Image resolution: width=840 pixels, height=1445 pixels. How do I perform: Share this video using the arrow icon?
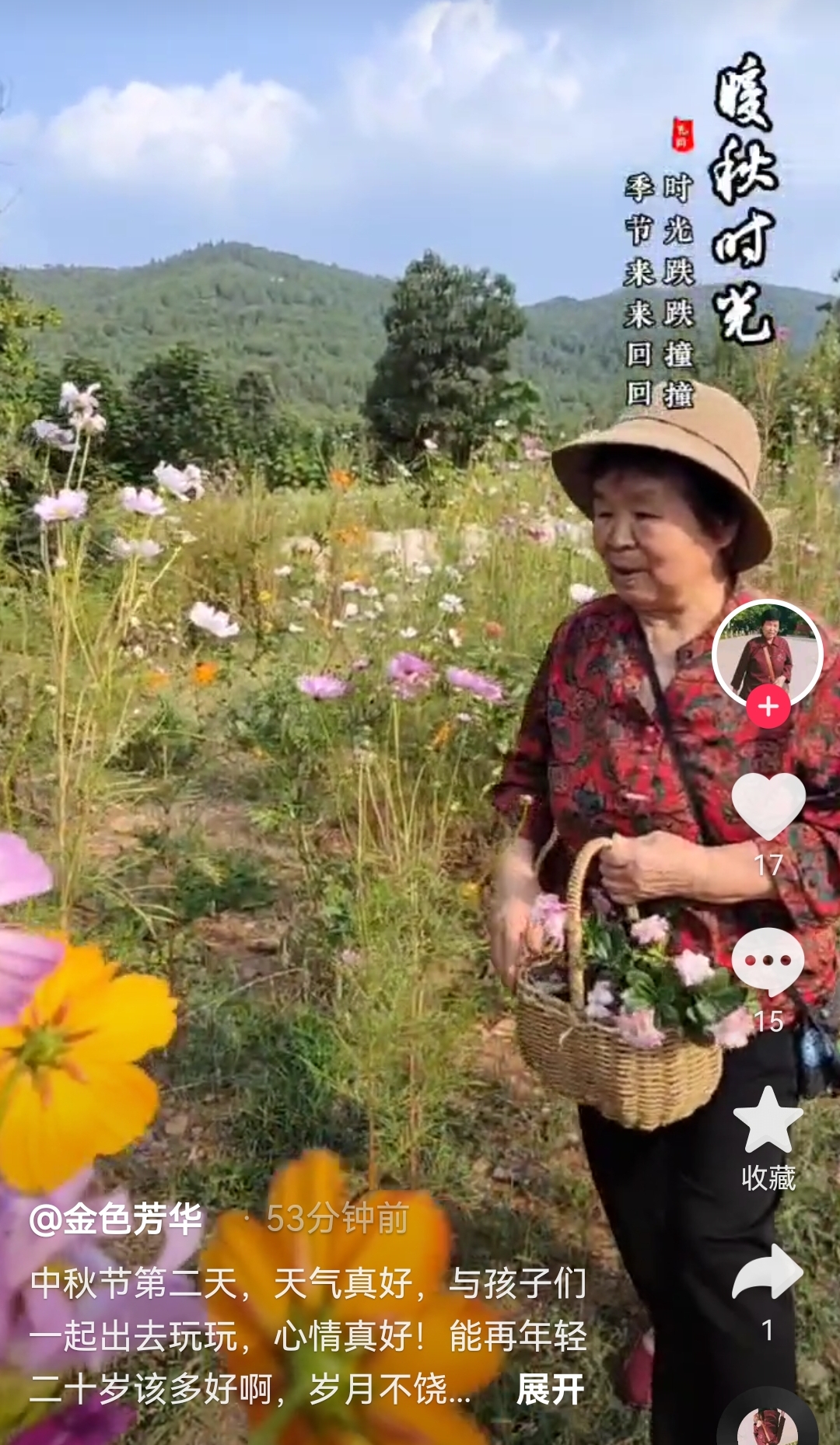[x=768, y=1272]
